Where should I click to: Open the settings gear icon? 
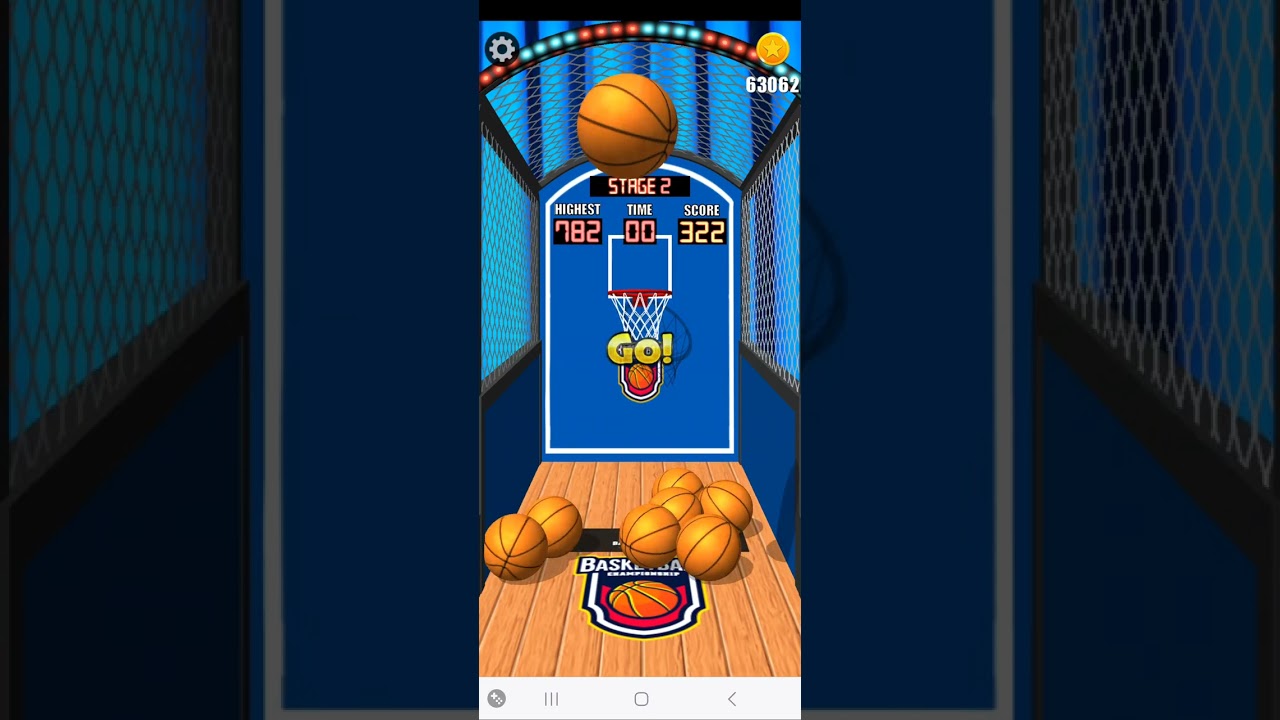pos(502,49)
